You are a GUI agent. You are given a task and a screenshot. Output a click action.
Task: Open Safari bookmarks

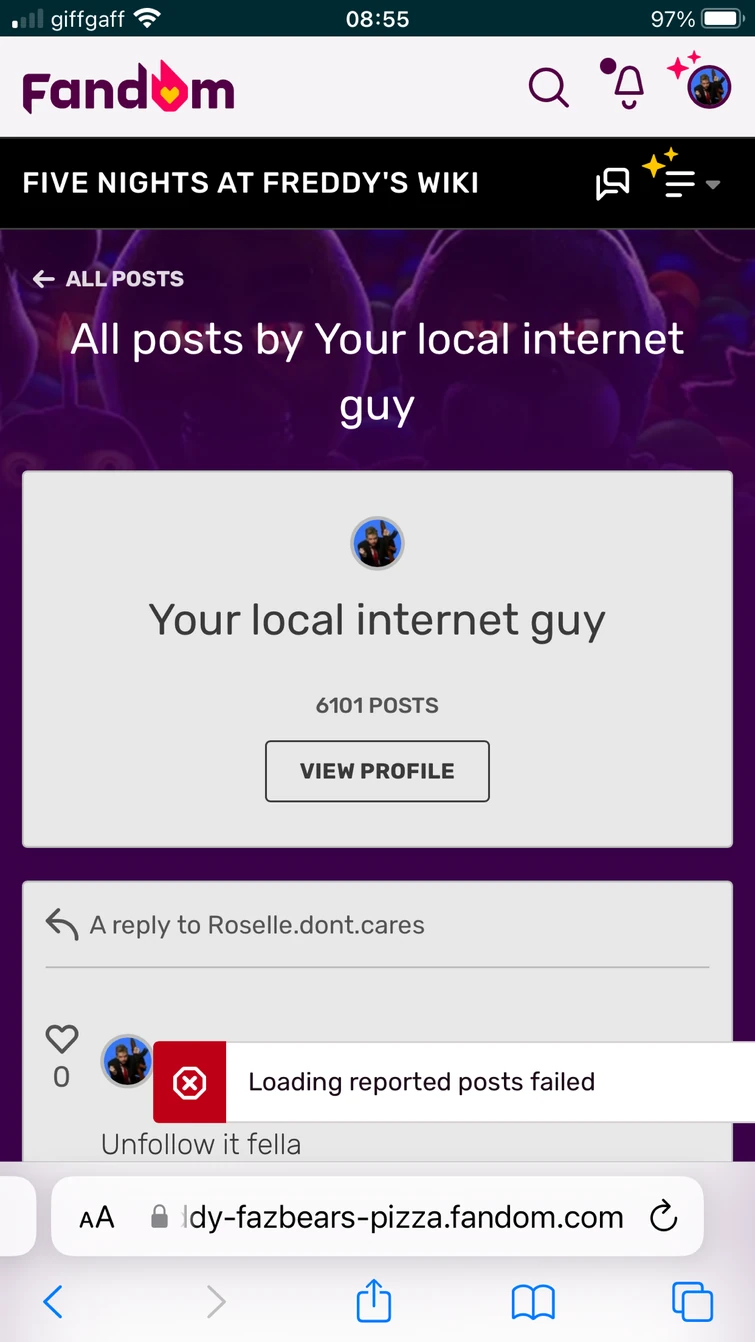pos(532,1301)
